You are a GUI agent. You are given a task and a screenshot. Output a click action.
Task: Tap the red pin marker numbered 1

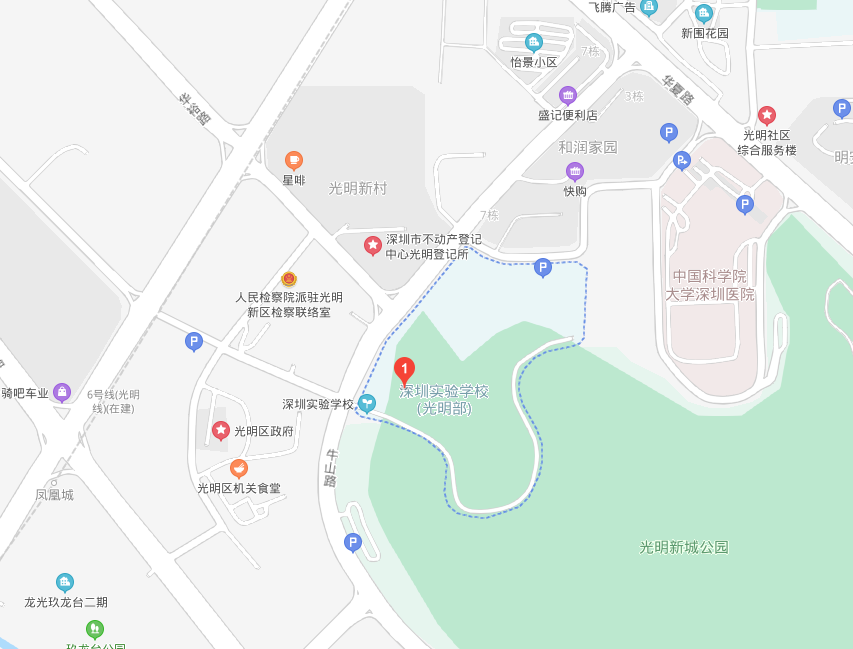(x=404, y=369)
